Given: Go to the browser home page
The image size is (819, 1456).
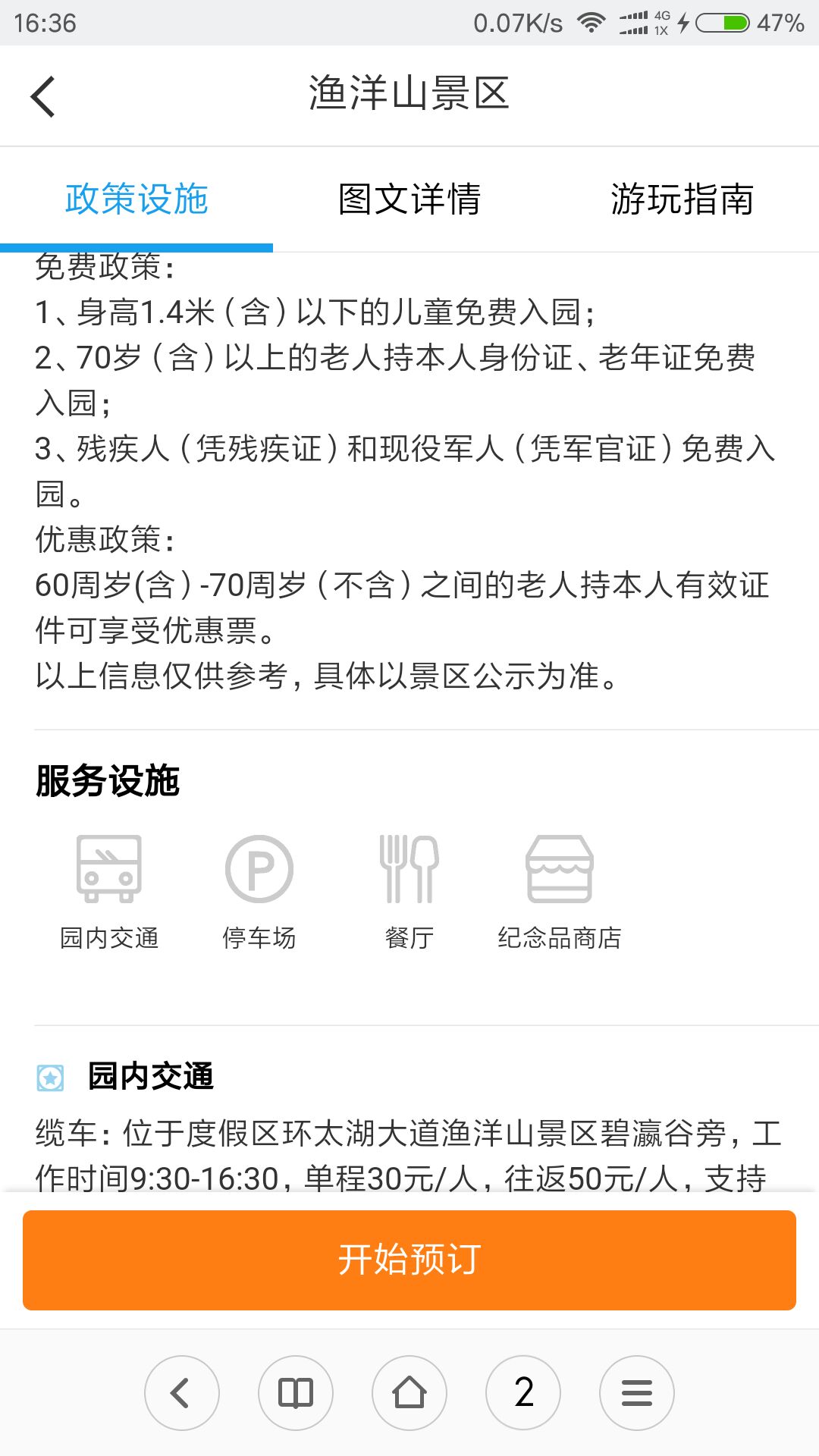Looking at the screenshot, I should [x=409, y=1393].
